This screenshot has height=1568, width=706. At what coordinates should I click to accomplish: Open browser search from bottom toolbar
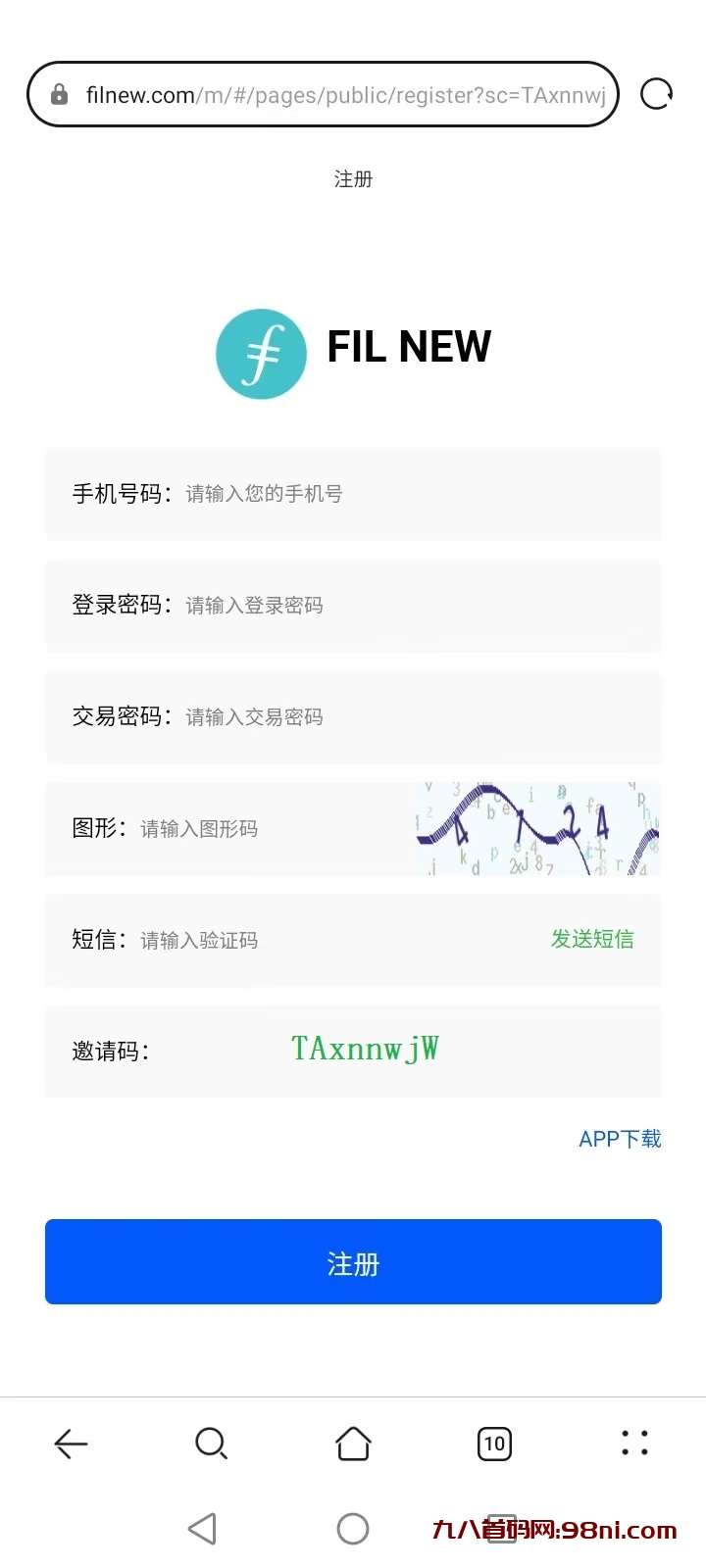click(x=211, y=1444)
